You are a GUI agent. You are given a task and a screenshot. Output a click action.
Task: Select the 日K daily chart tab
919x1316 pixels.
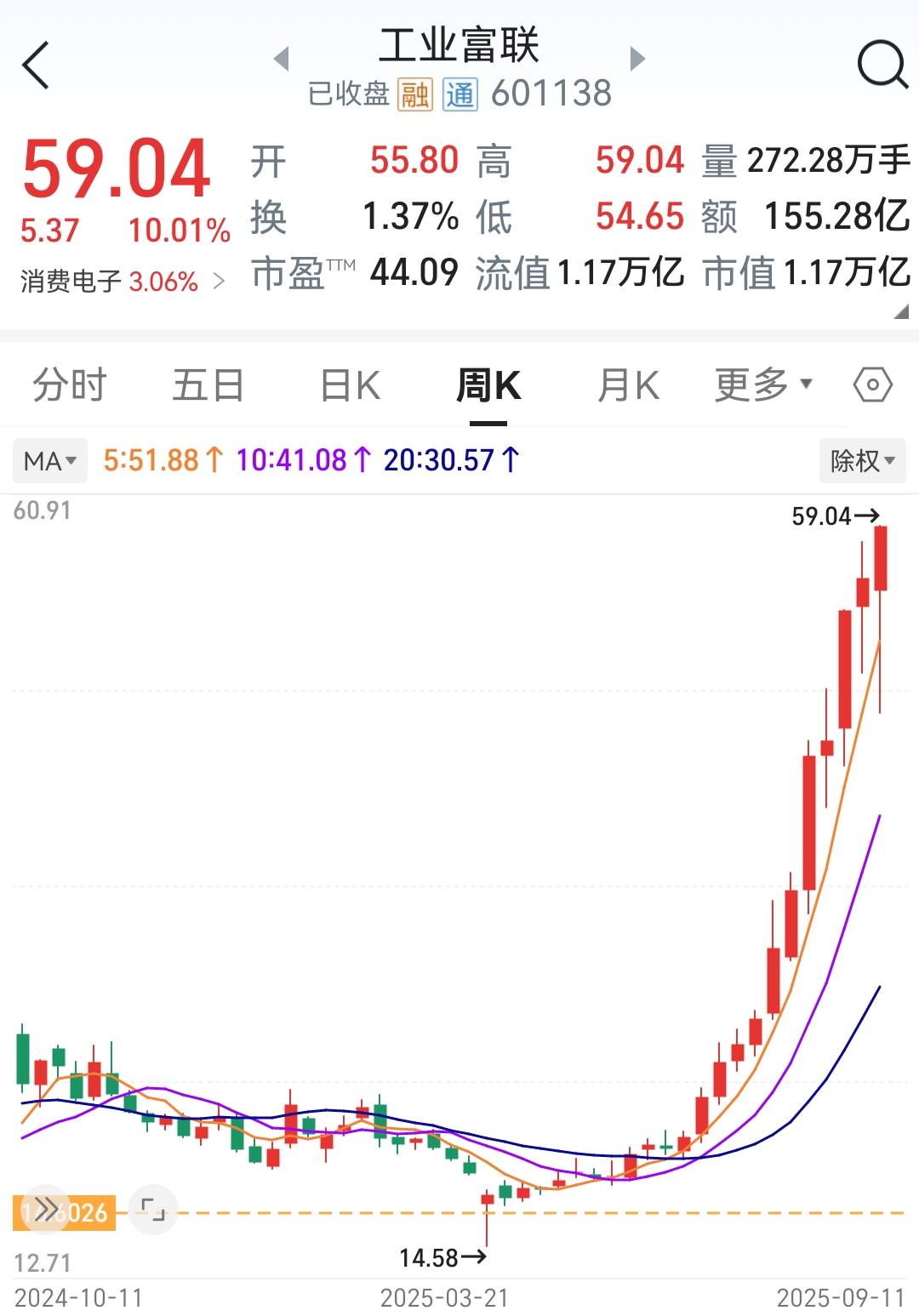[348, 385]
